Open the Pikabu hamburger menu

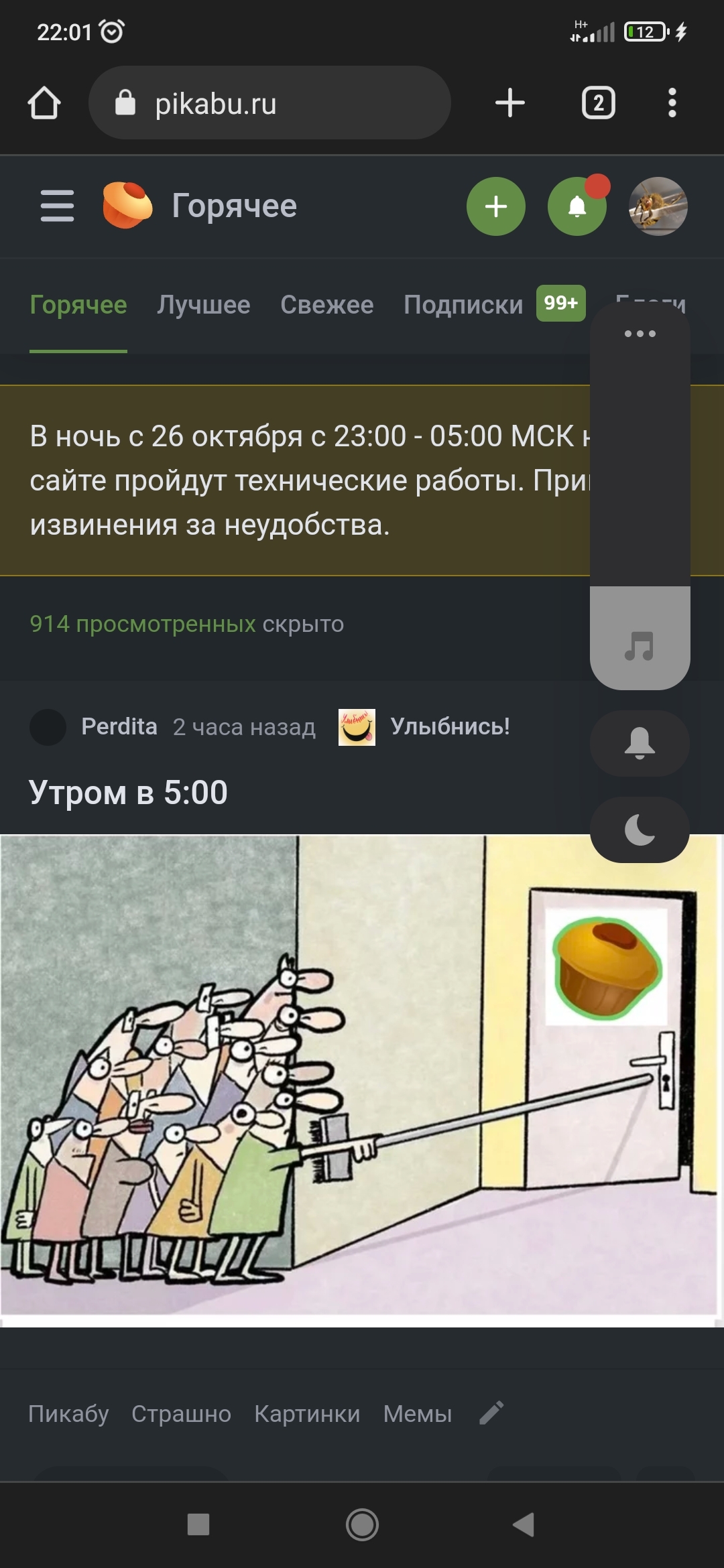point(57,206)
